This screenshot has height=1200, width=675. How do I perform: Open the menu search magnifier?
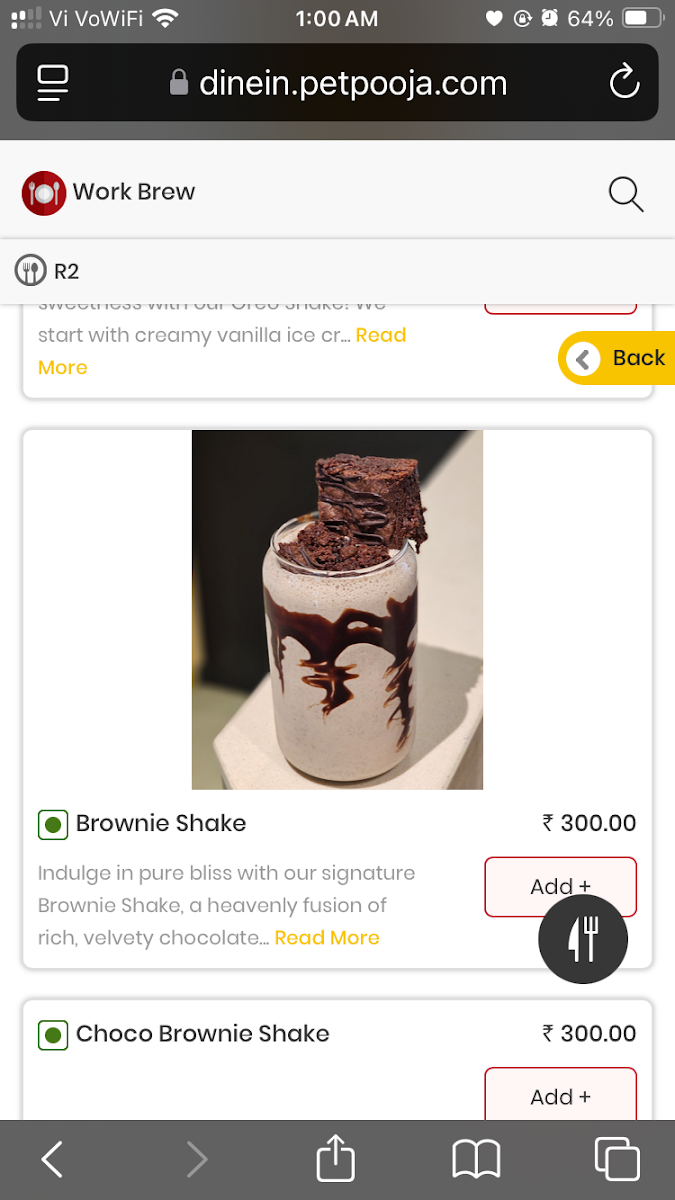(626, 193)
